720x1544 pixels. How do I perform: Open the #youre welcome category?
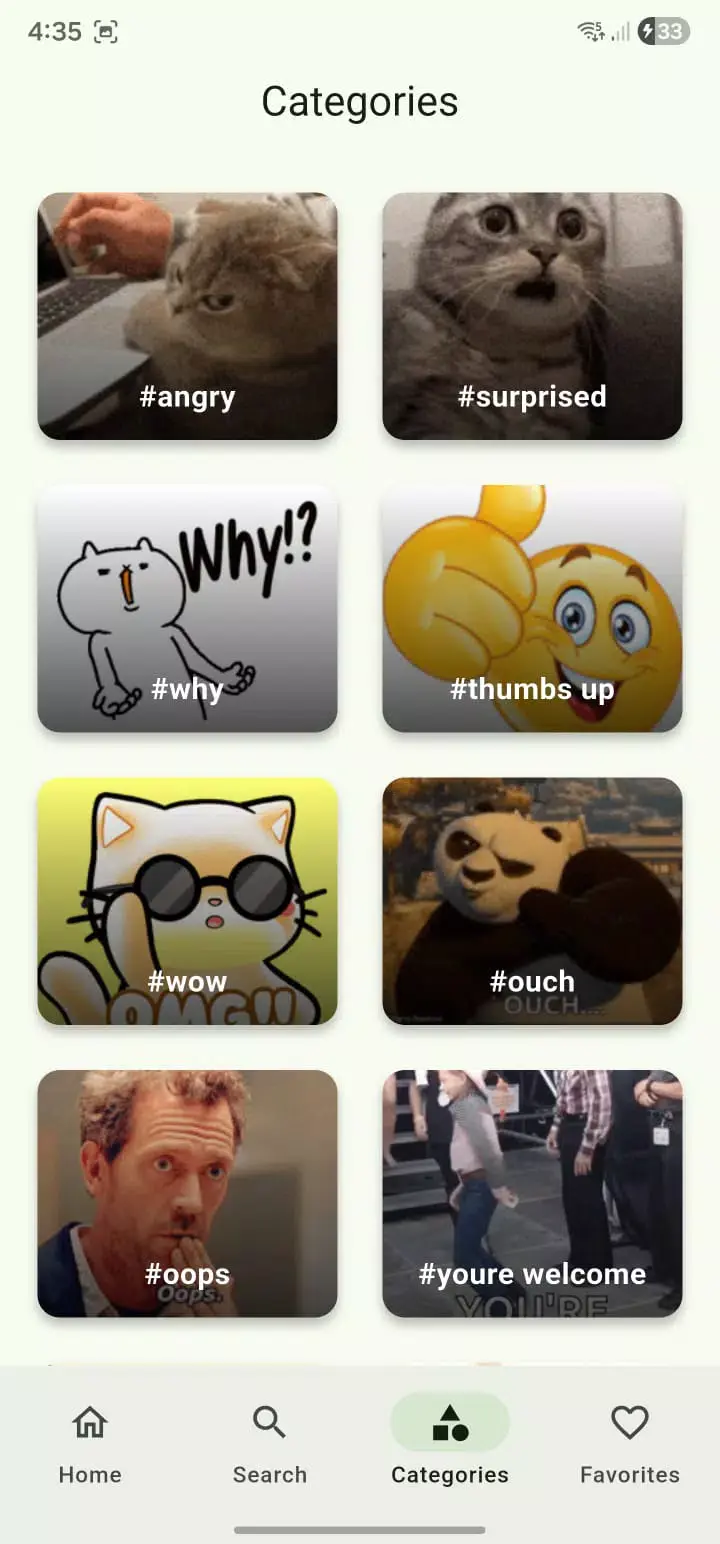532,1193
